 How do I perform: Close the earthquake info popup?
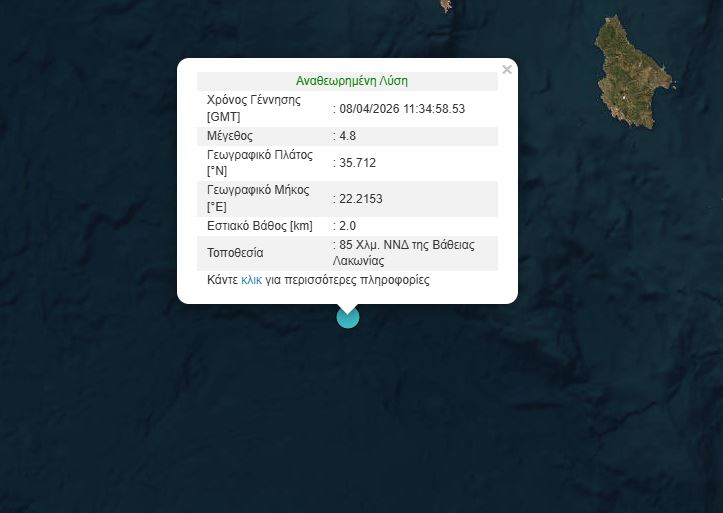(507, 70)
